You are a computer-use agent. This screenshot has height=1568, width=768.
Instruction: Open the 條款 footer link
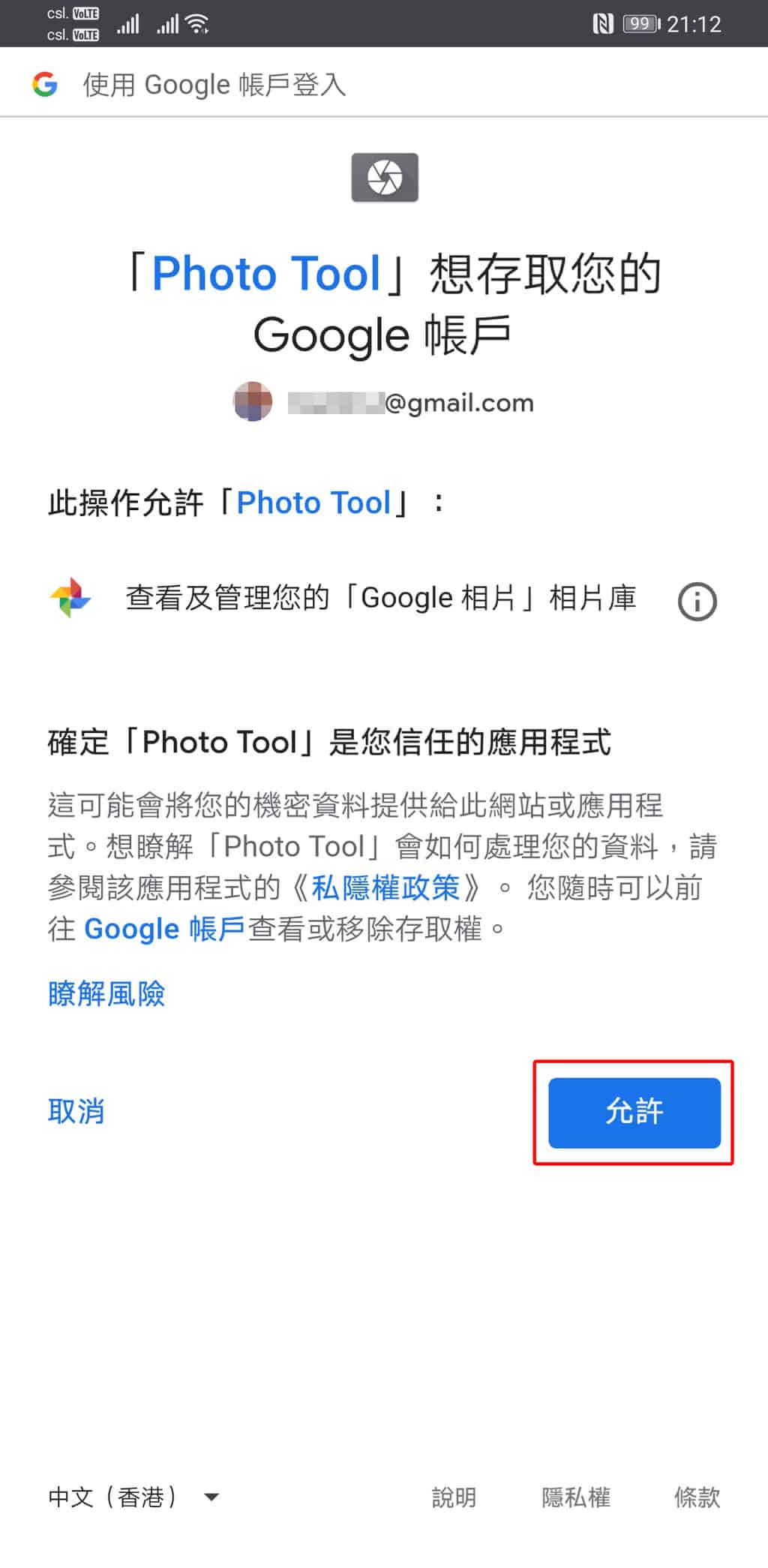(x=697, y=1497)
